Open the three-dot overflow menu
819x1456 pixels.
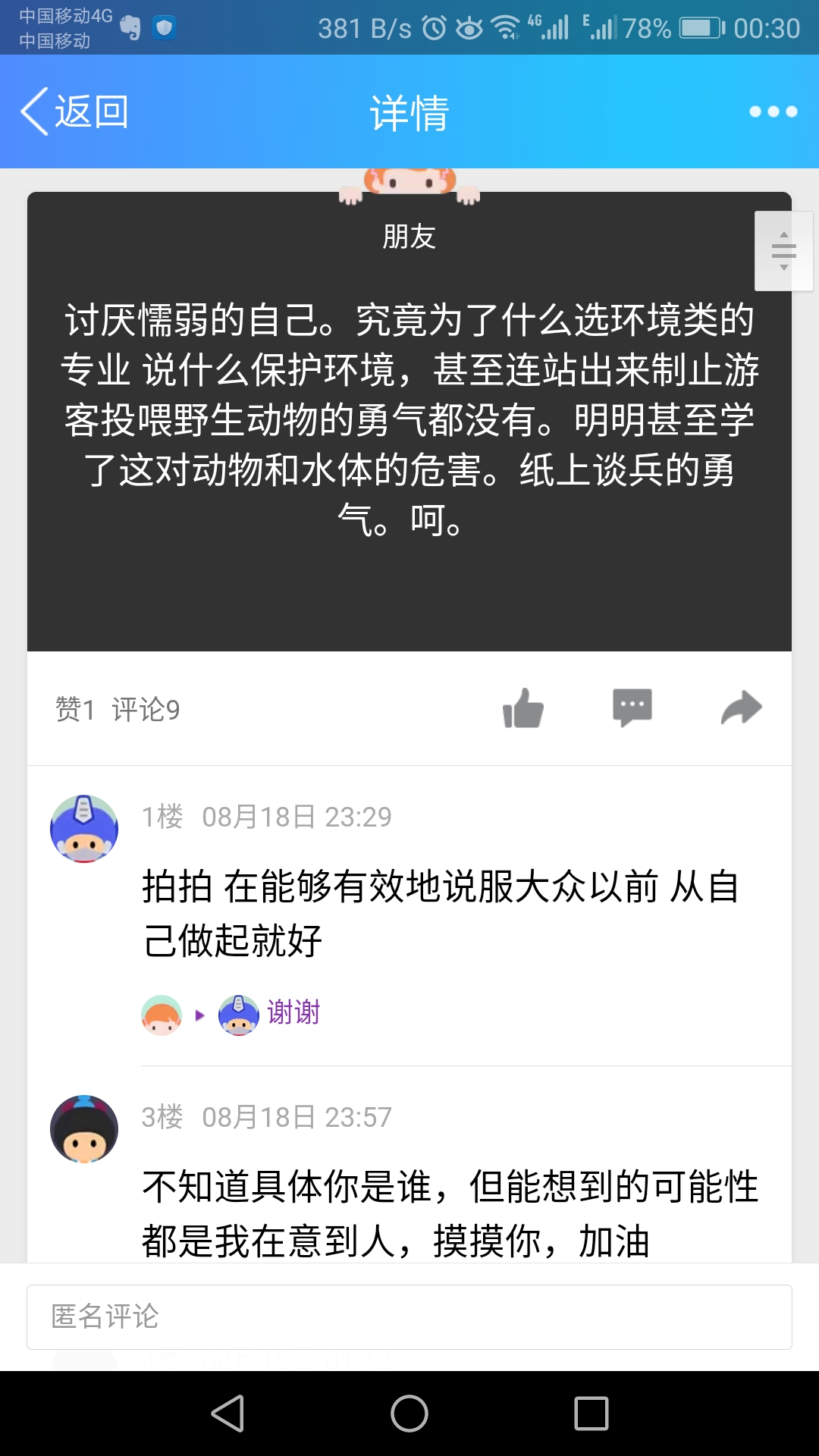(773, 111)
